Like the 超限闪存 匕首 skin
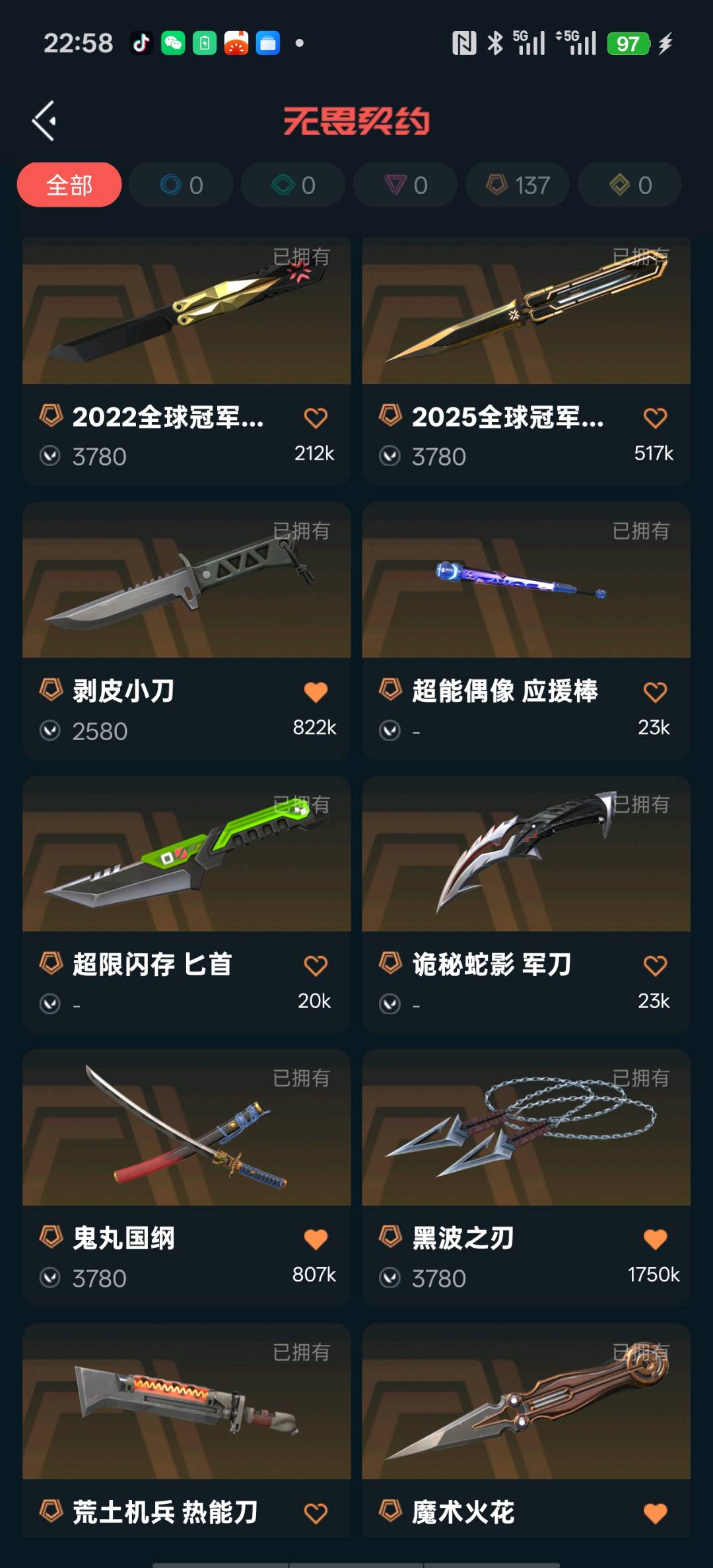 coord(316,966)
